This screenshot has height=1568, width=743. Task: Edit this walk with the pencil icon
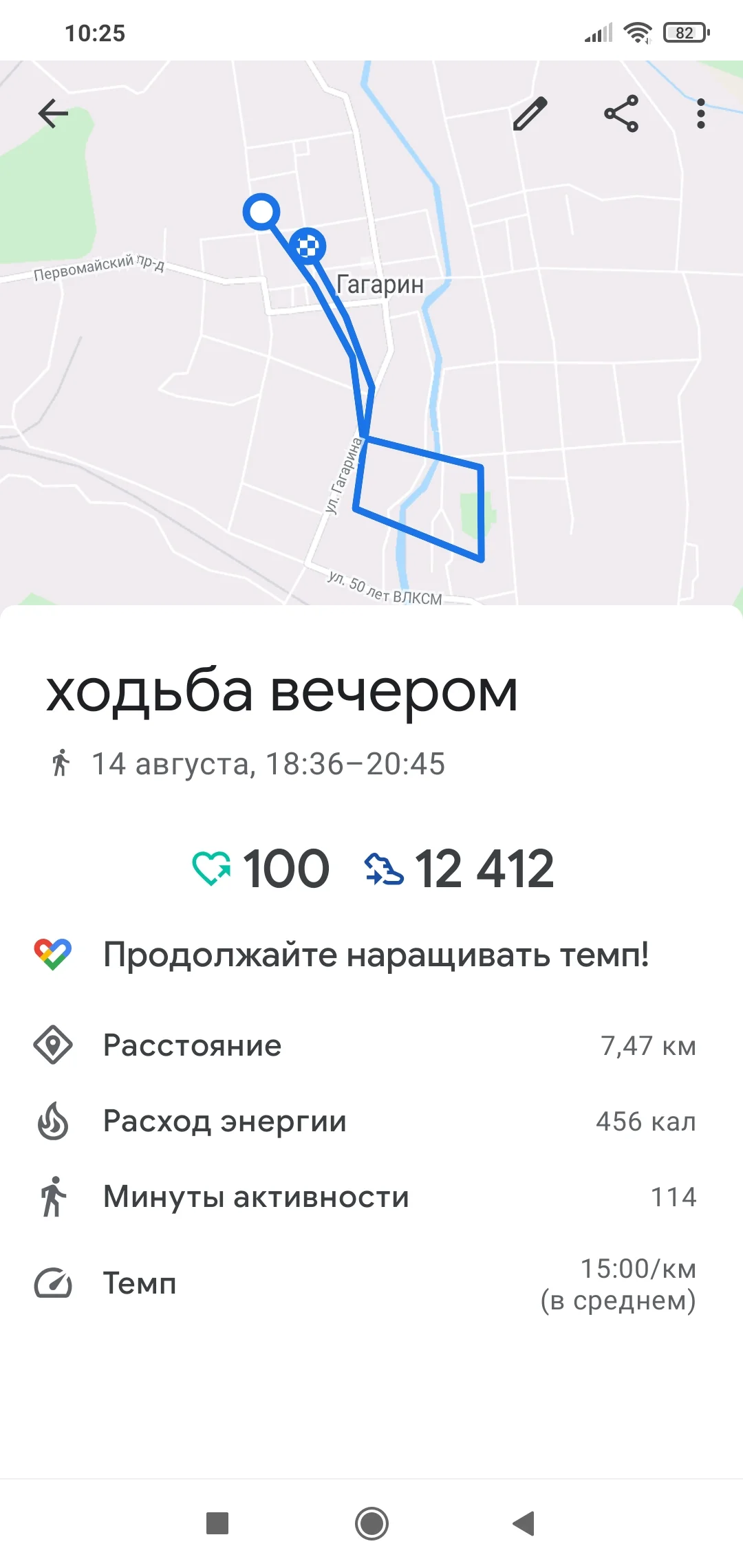click(530, 114)
